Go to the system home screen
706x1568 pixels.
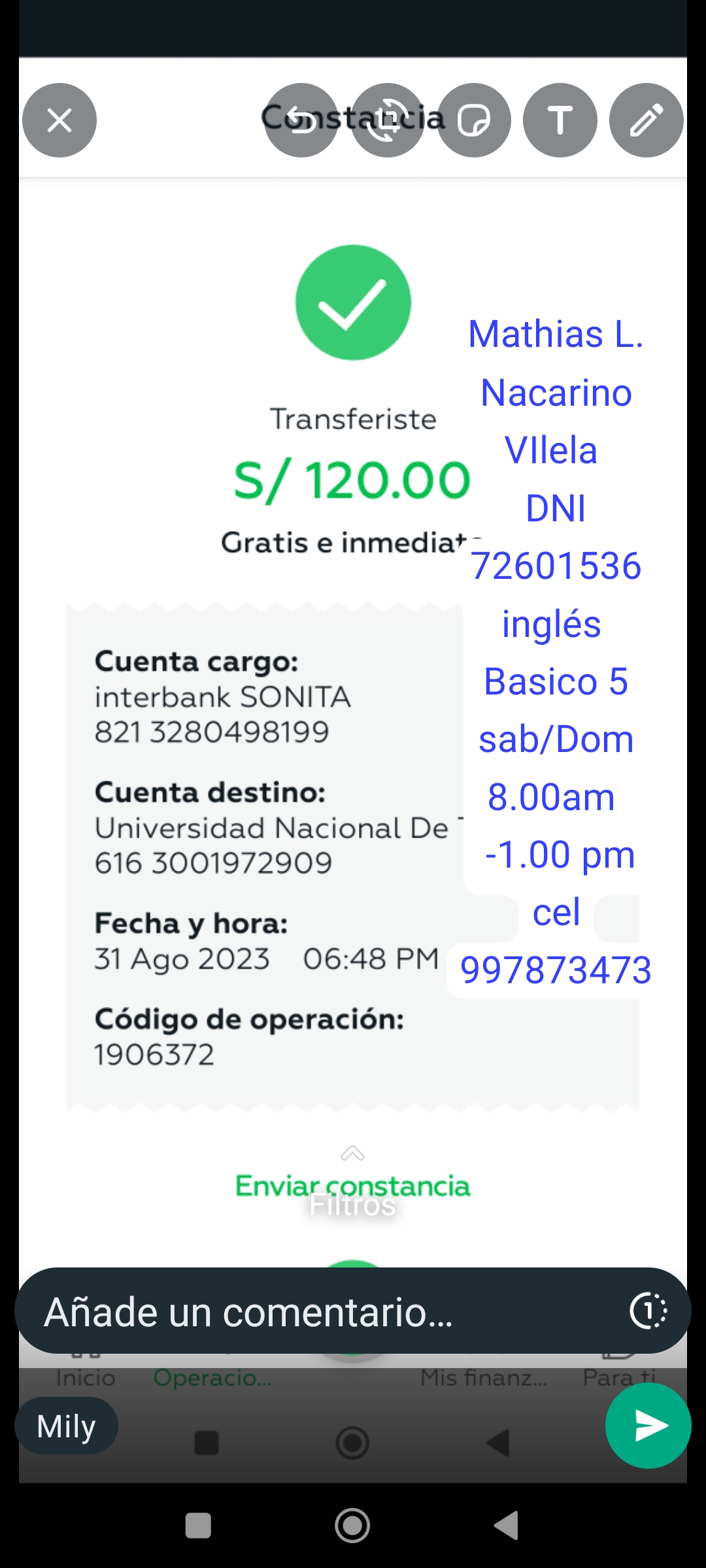(x=352, y=1526)
